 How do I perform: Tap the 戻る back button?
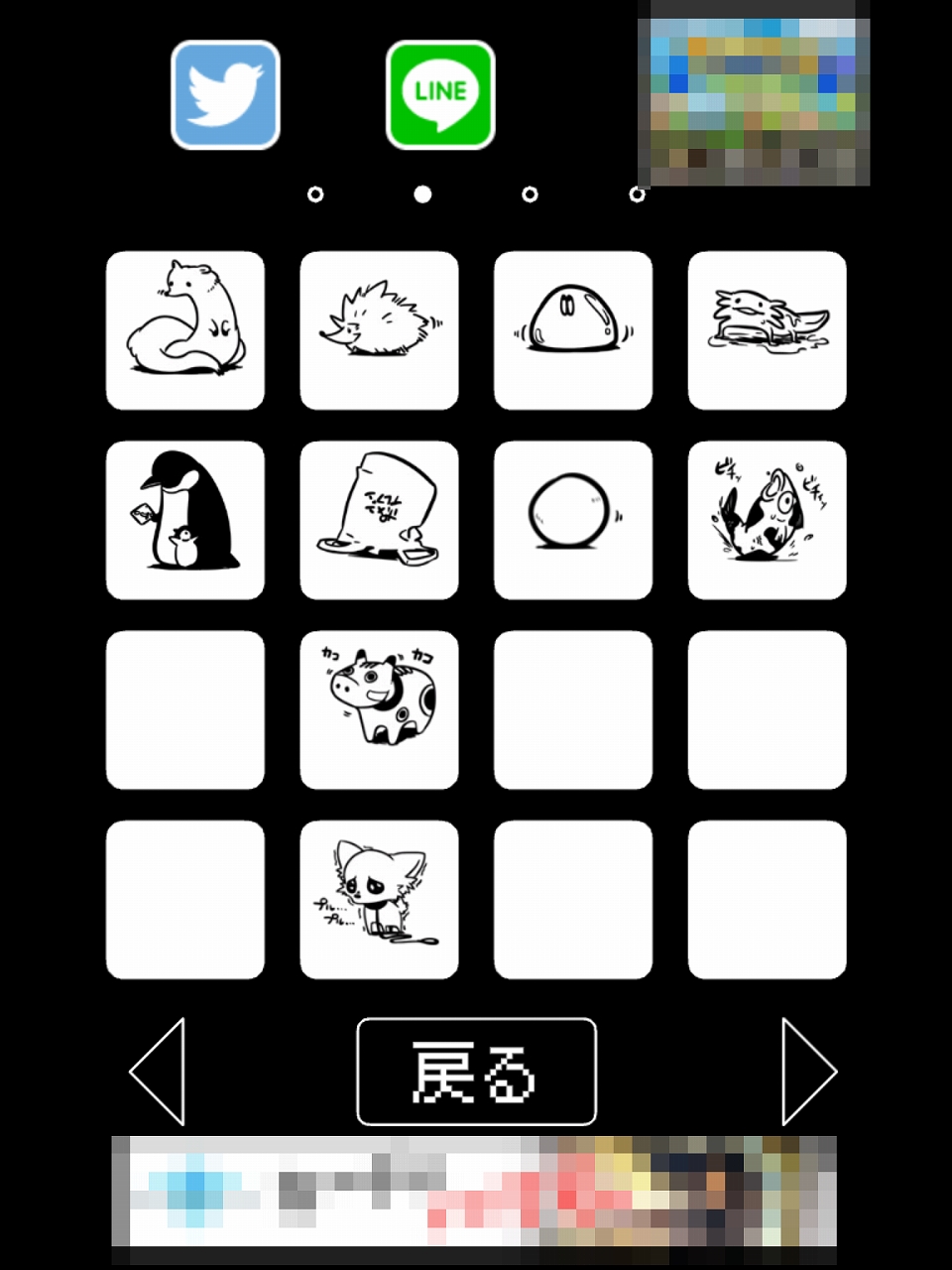point(476,1072)
